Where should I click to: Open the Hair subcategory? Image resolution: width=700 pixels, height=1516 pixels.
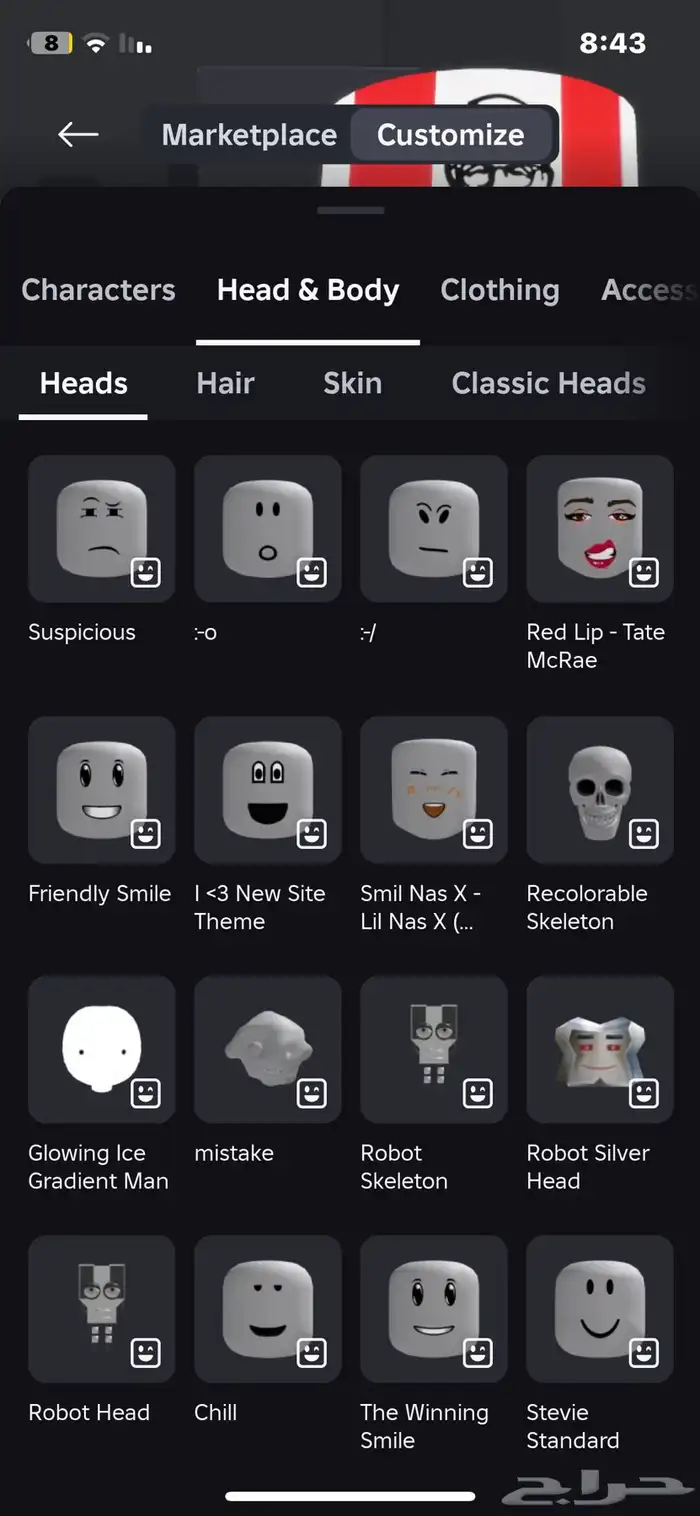coord(225,383)
